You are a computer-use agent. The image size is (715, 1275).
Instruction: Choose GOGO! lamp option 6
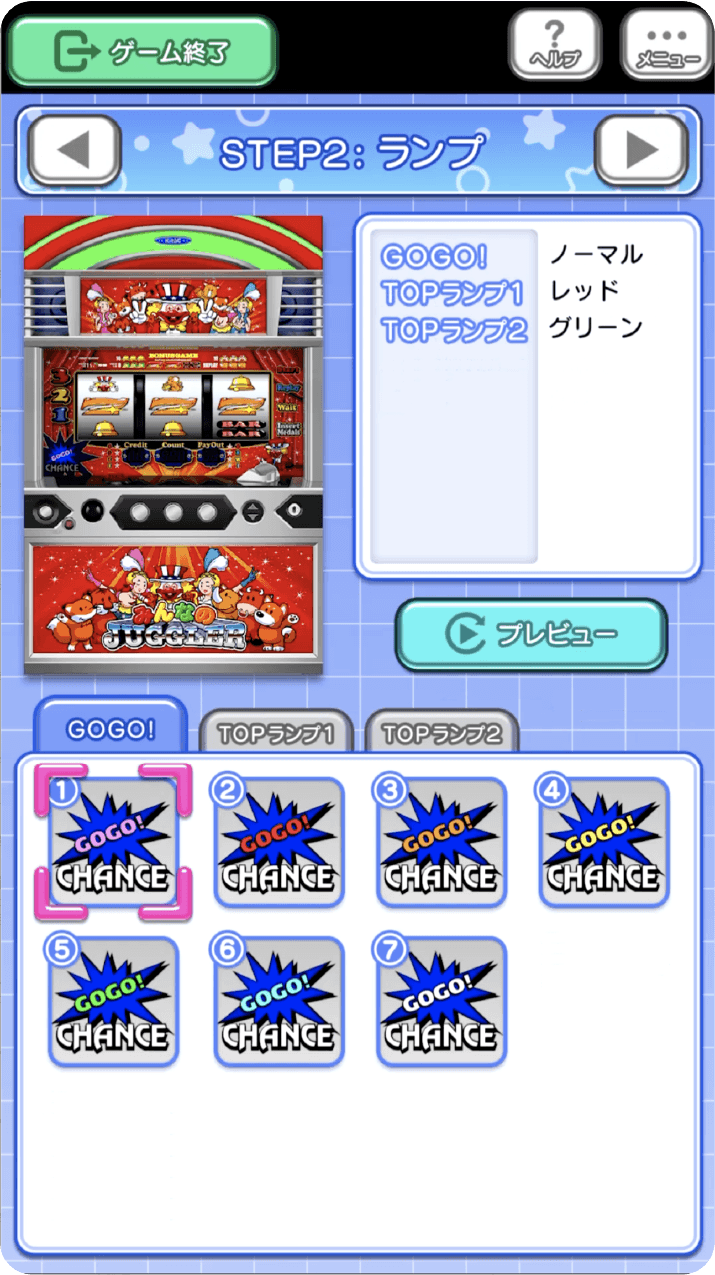point(278,1002)
